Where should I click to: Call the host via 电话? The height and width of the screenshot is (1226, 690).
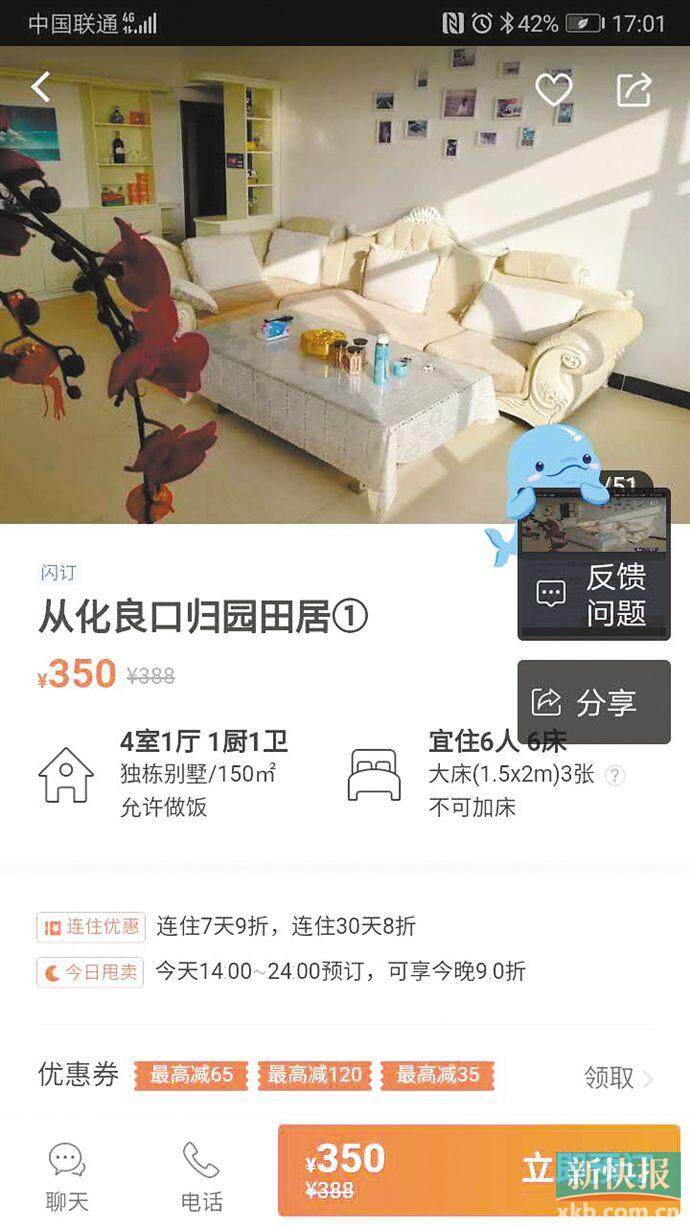pos(201,1177)
